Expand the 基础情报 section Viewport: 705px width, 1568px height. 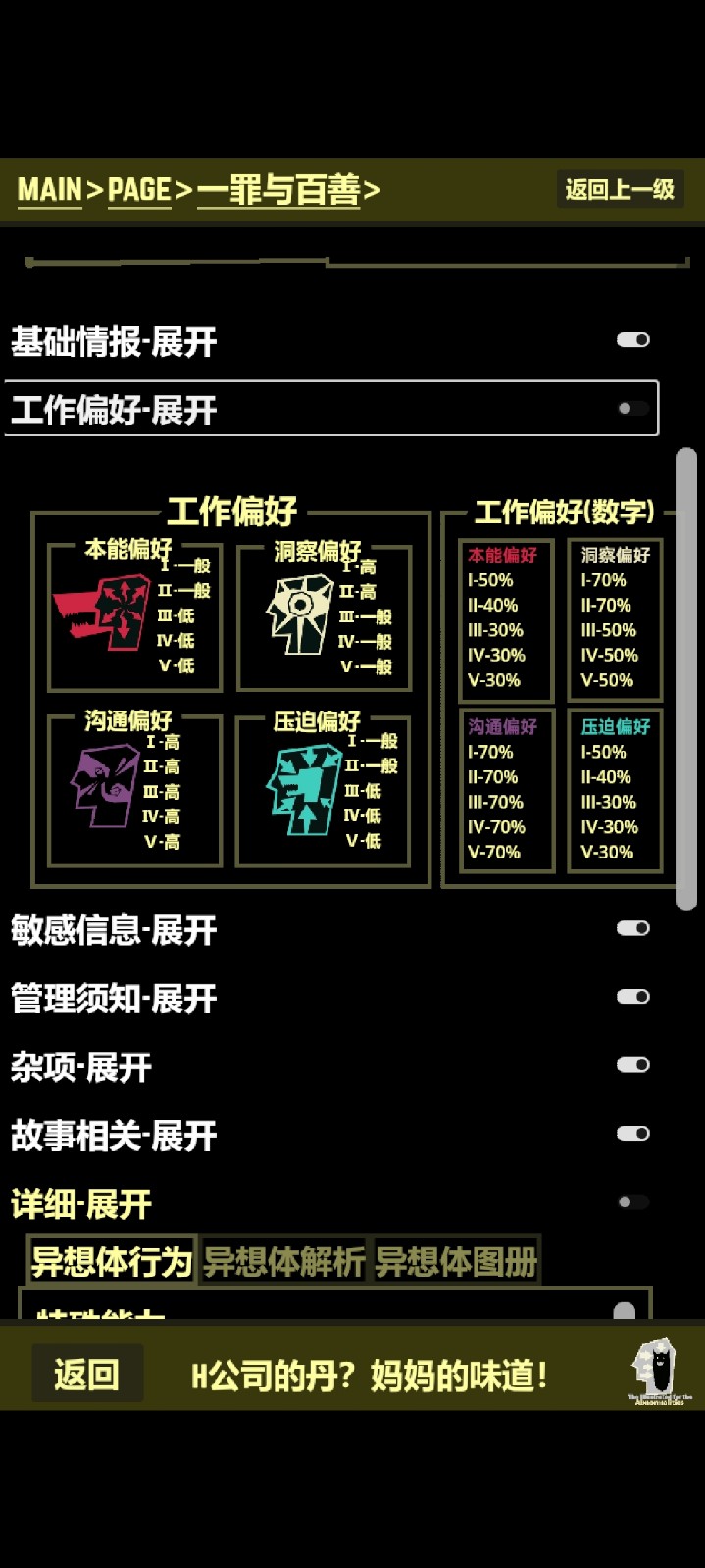click(632, 340)
